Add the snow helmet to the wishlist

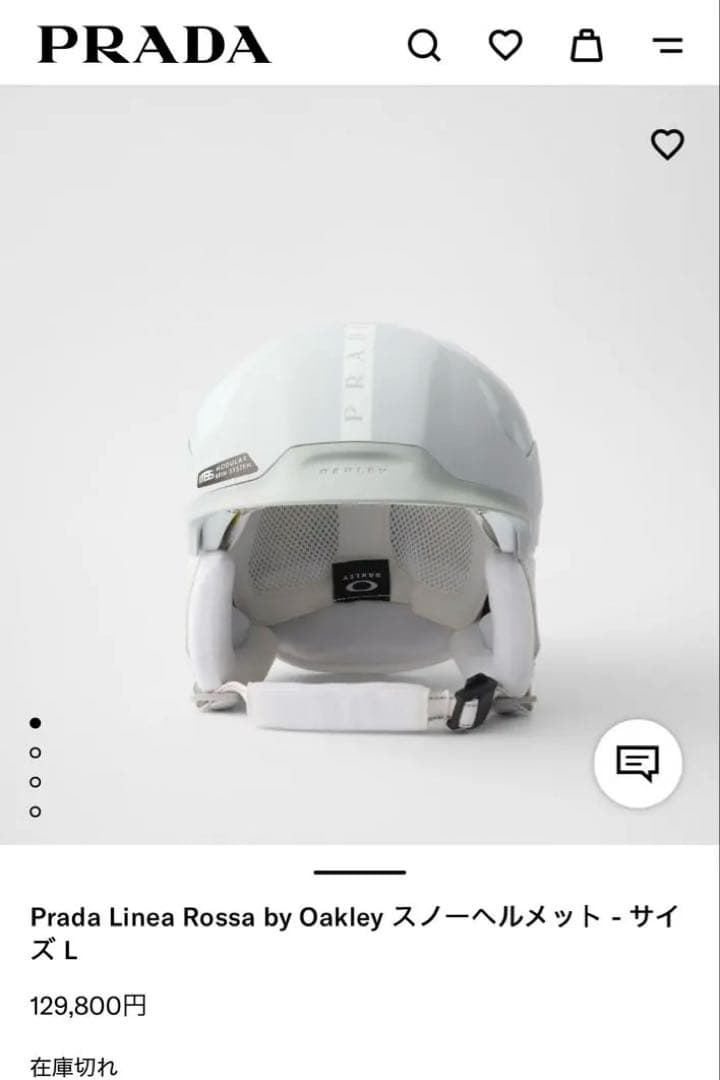pyautogui.click(x=667, y=145)
